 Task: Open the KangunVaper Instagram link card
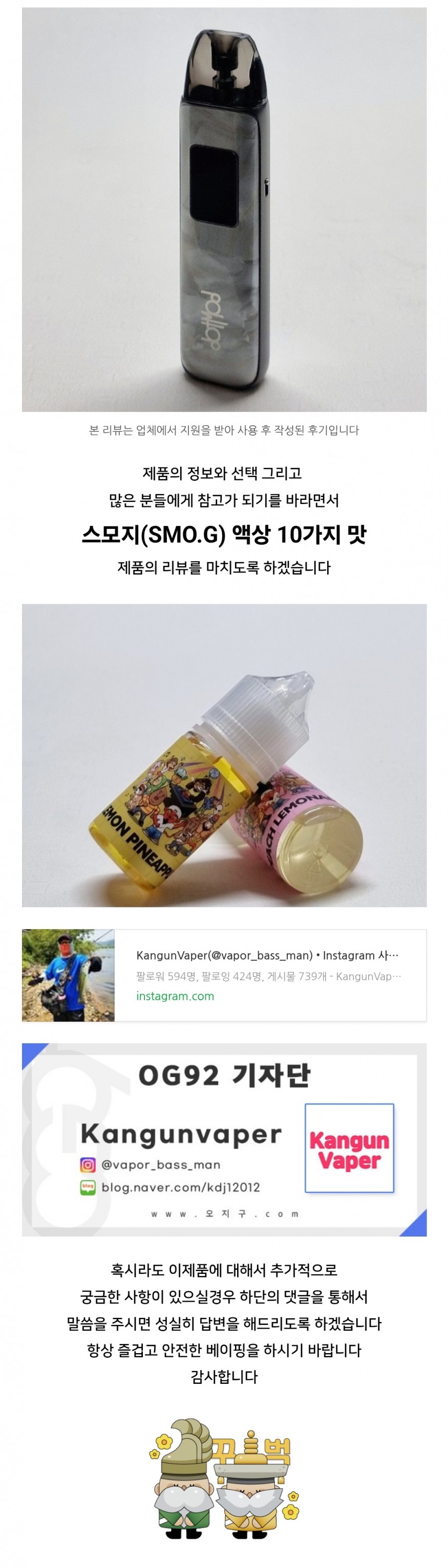point(267,975)
